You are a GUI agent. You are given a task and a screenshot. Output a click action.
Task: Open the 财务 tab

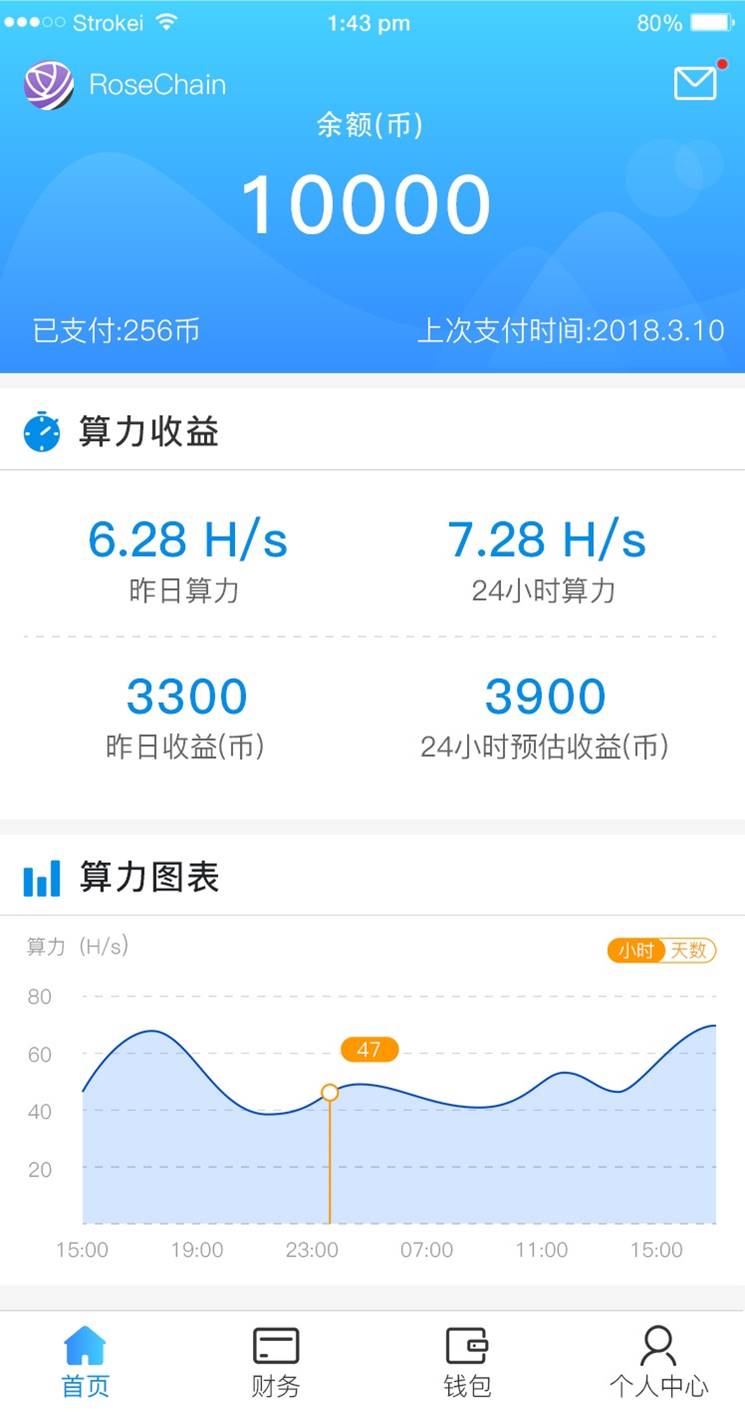click(x=275, y=1362)
